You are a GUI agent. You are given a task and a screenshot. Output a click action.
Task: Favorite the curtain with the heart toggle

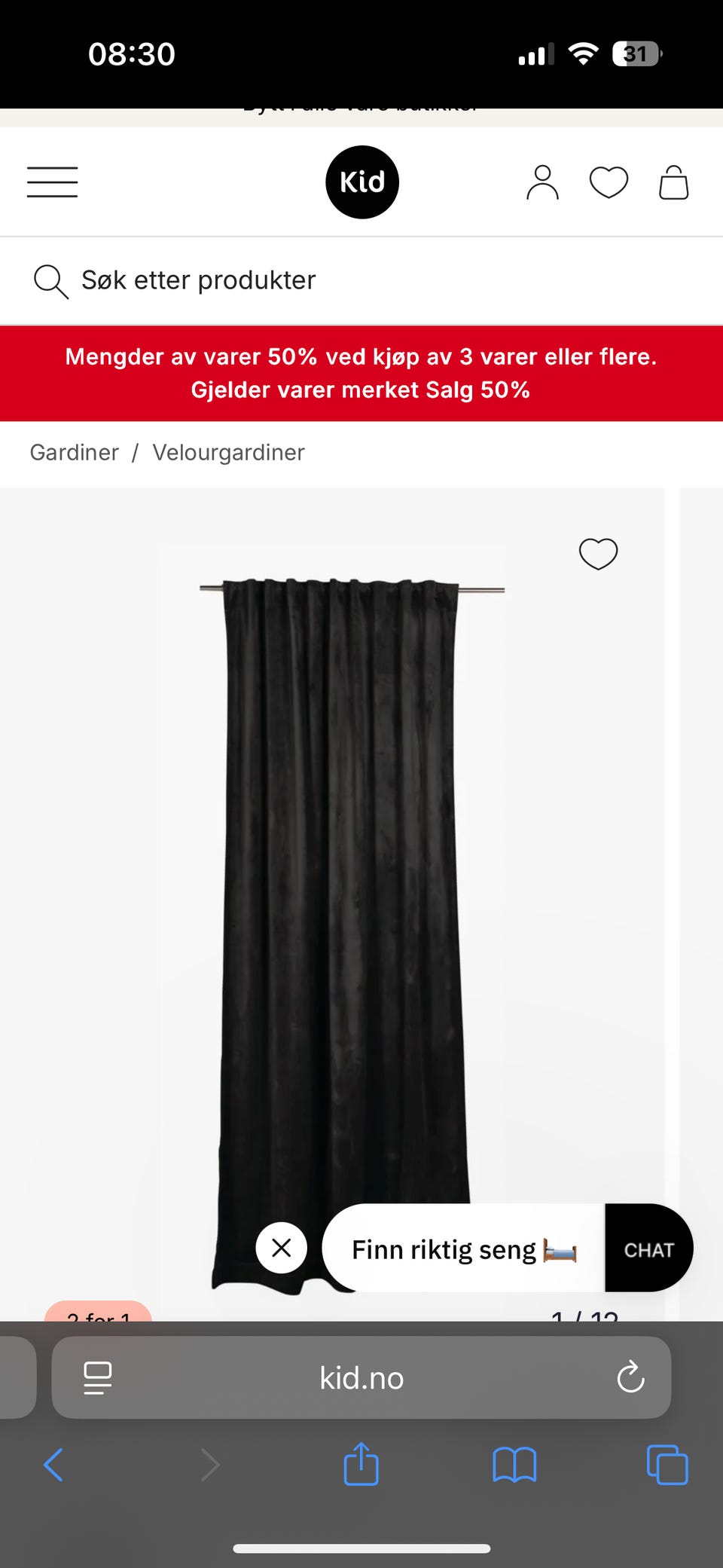(597, 553)
